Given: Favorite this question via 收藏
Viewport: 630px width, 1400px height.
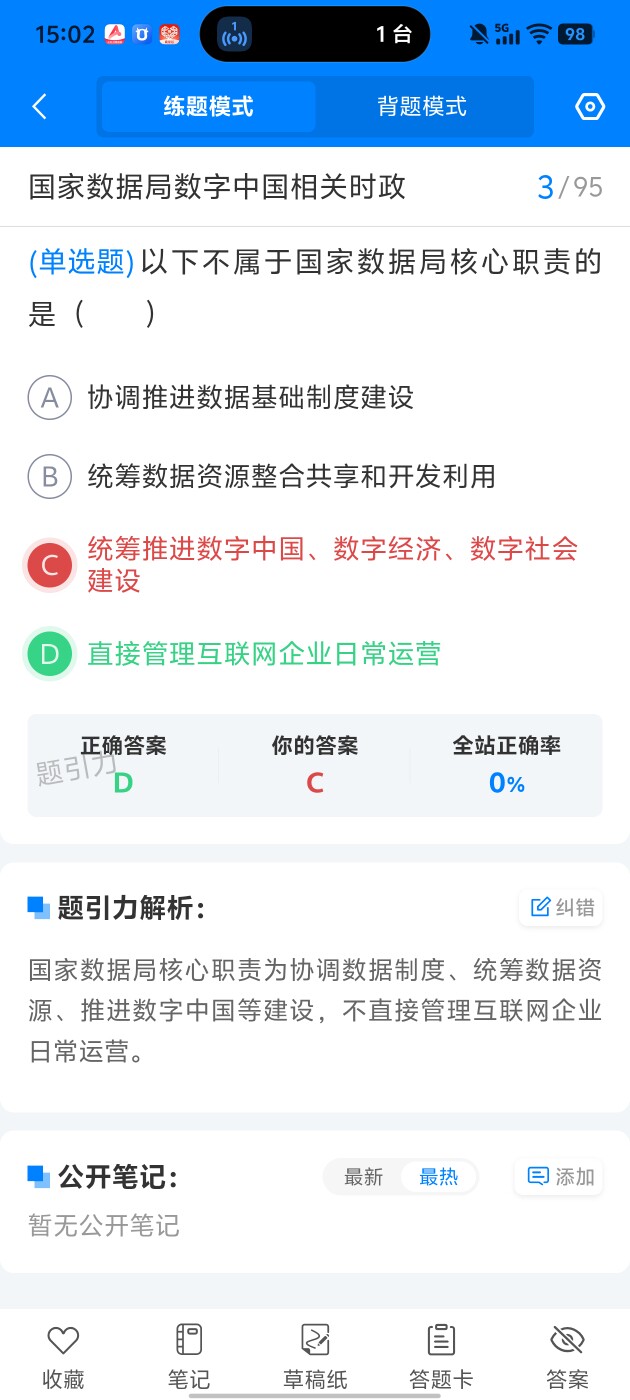Looking at the screenshot, I should pos(63,1356).
